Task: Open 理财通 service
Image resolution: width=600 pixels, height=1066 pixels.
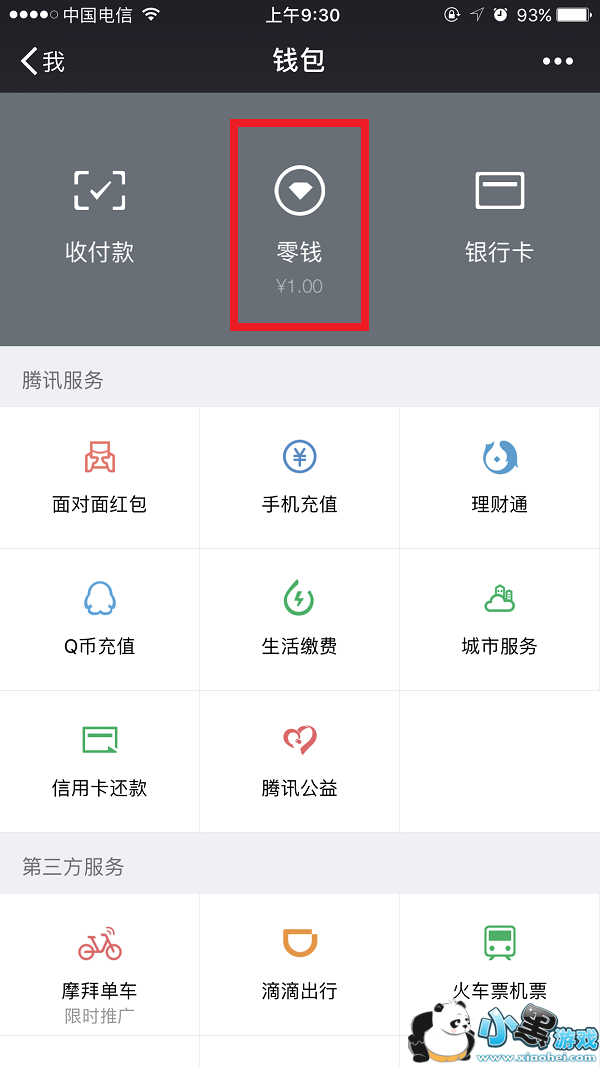Action: [x=499, y=477]
